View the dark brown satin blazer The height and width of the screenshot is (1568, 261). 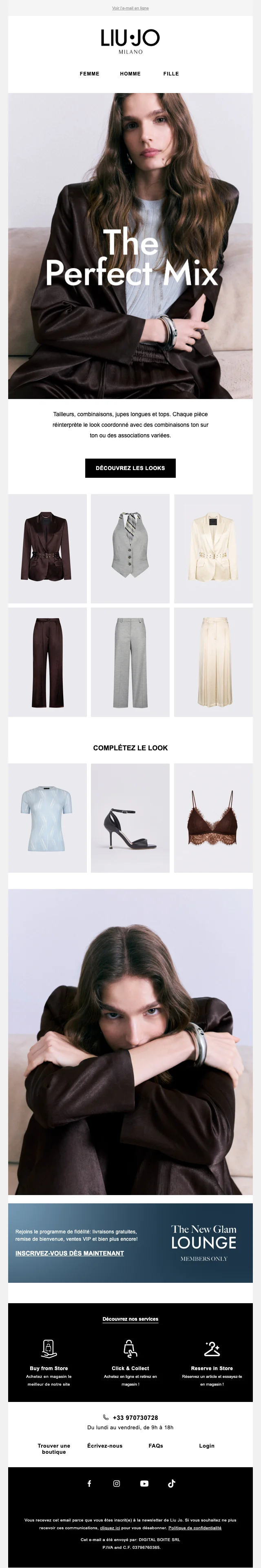pos(47,548)
